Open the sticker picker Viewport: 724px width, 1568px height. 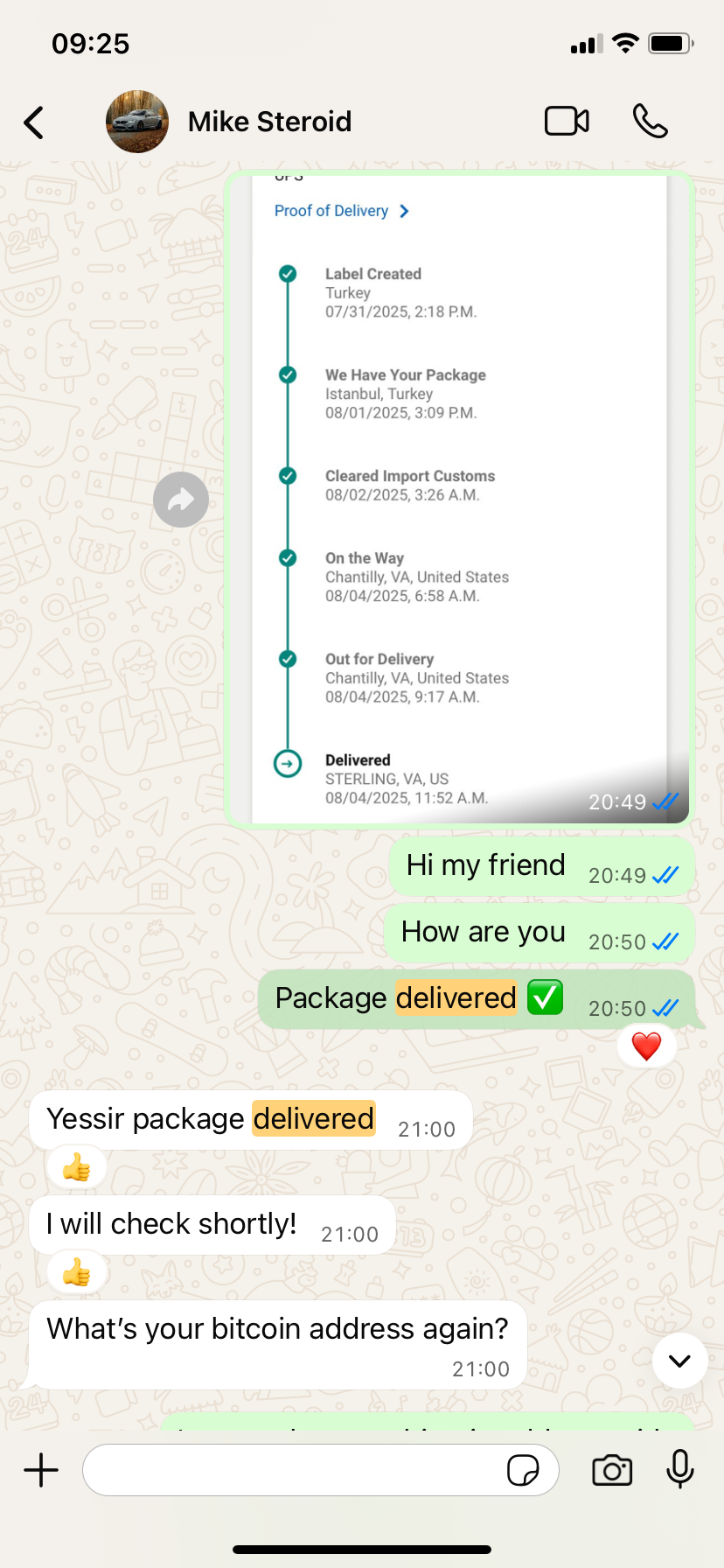(x=523, y=1470)
